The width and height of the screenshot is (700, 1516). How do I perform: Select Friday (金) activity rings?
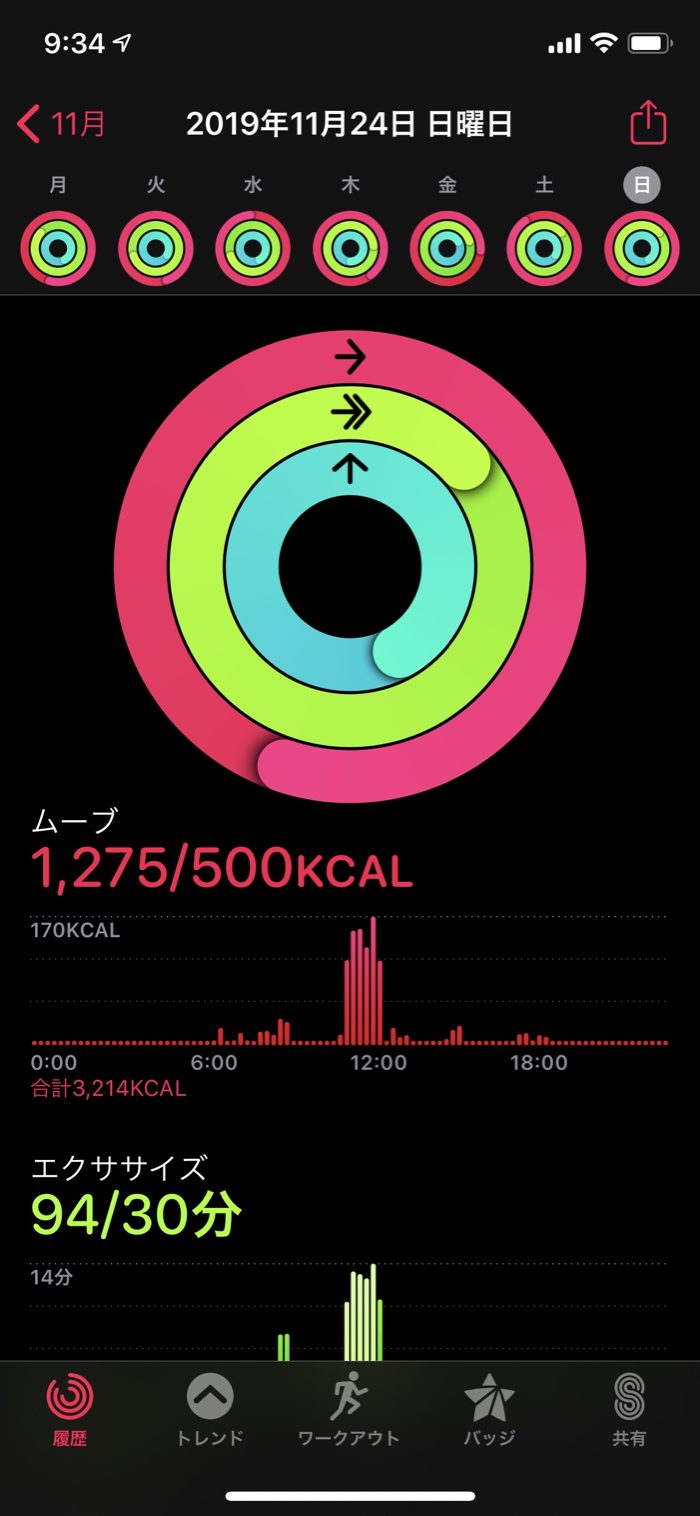point(448,248)
